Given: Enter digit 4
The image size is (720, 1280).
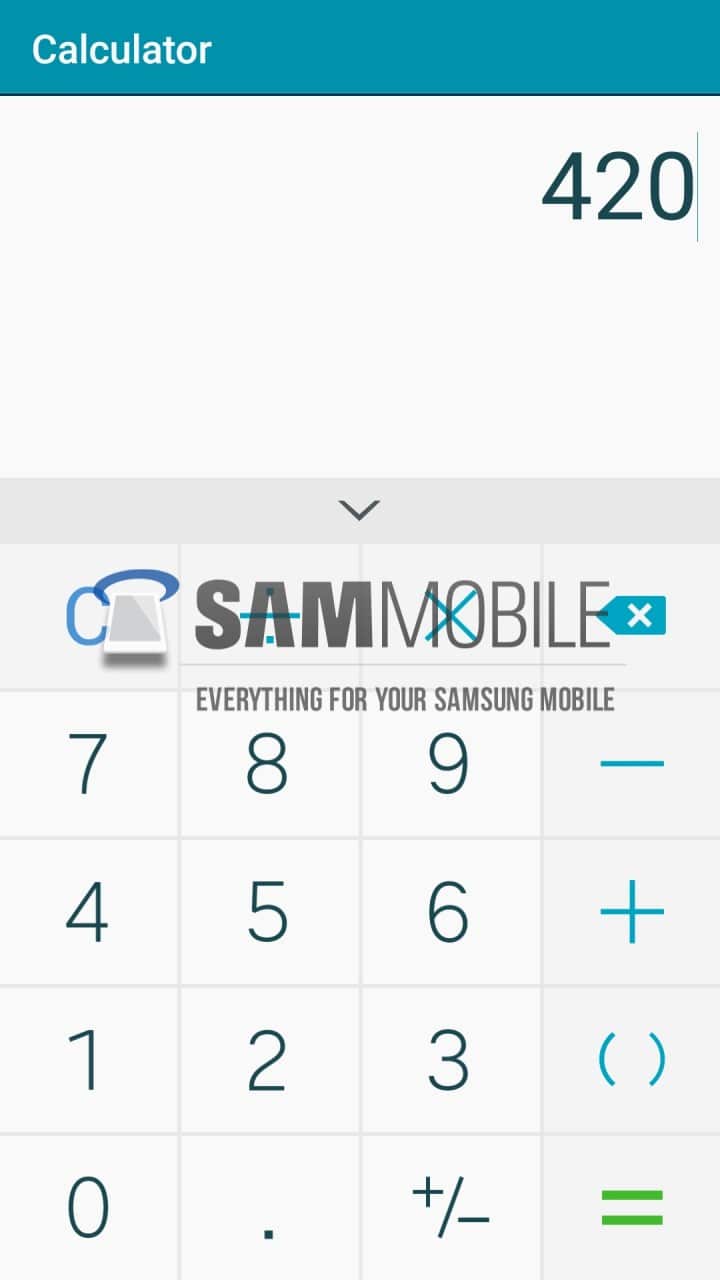Looking at the screenshot, I should coord(88,911).
